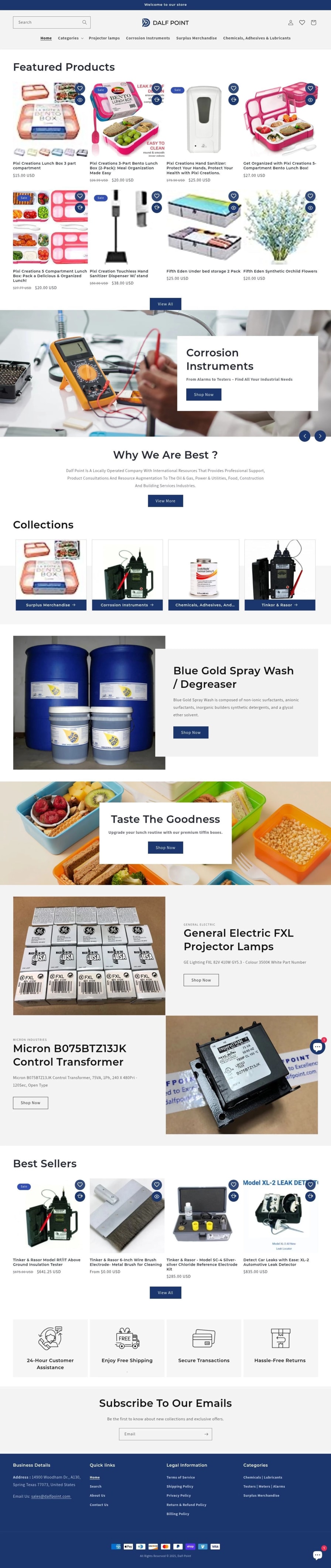Viewport: 331px width, 1568px height.
Task: Shop Now for Corrosion Instruments
Action: tap(203, 394)
